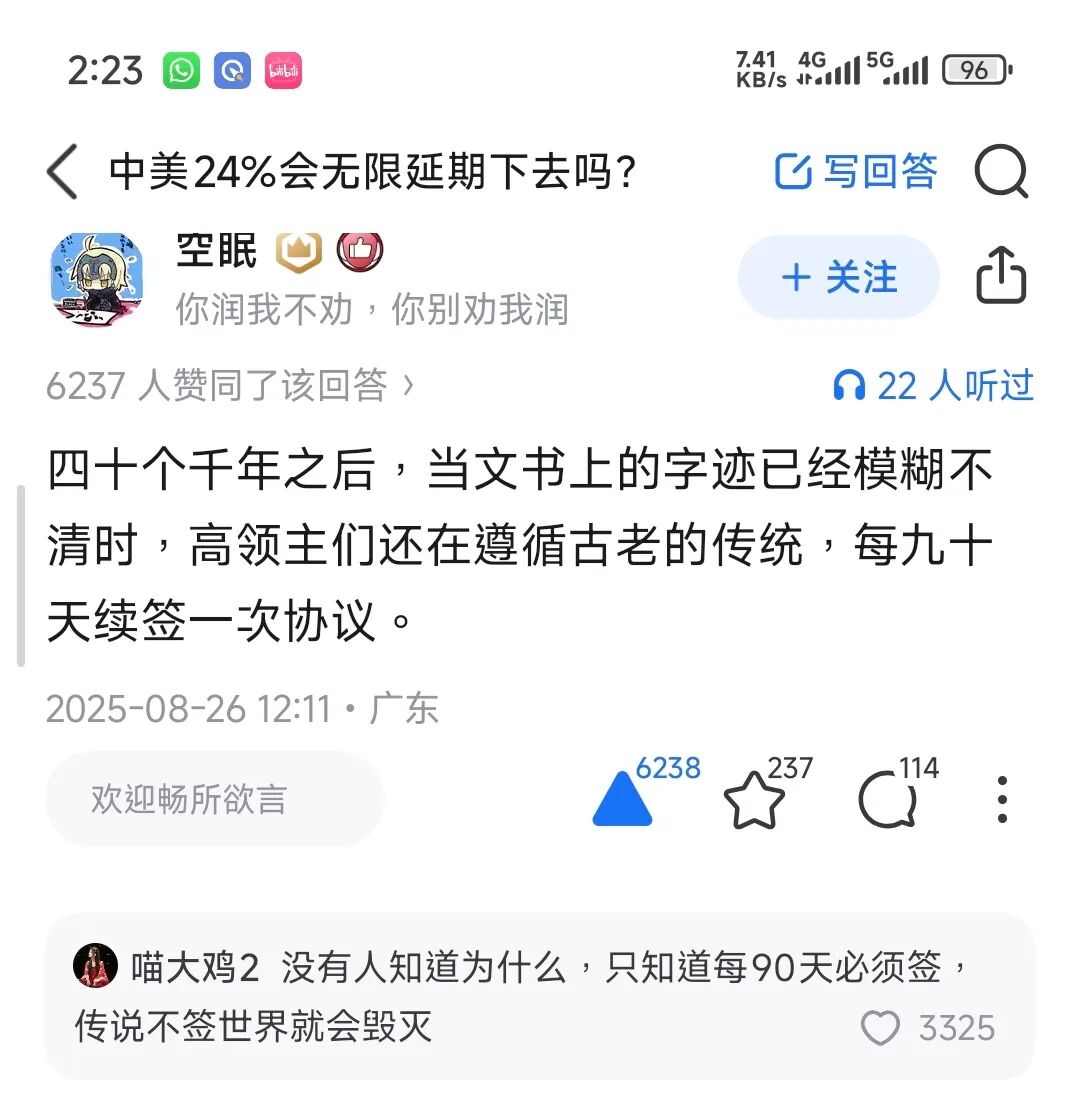The height and width of the screenshot is (1117, 1080).
Task: Like 喵大鸡2's comment with the heart
Action: coord(880,1027)
